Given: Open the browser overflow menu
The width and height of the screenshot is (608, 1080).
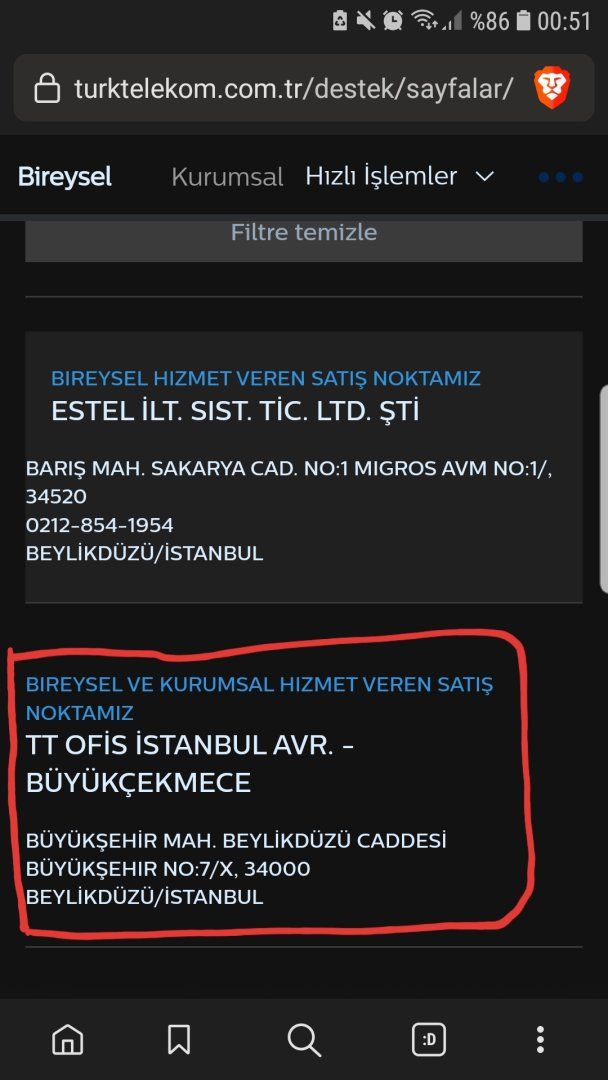Looking at the screenshot, I should pos(540,1040).
